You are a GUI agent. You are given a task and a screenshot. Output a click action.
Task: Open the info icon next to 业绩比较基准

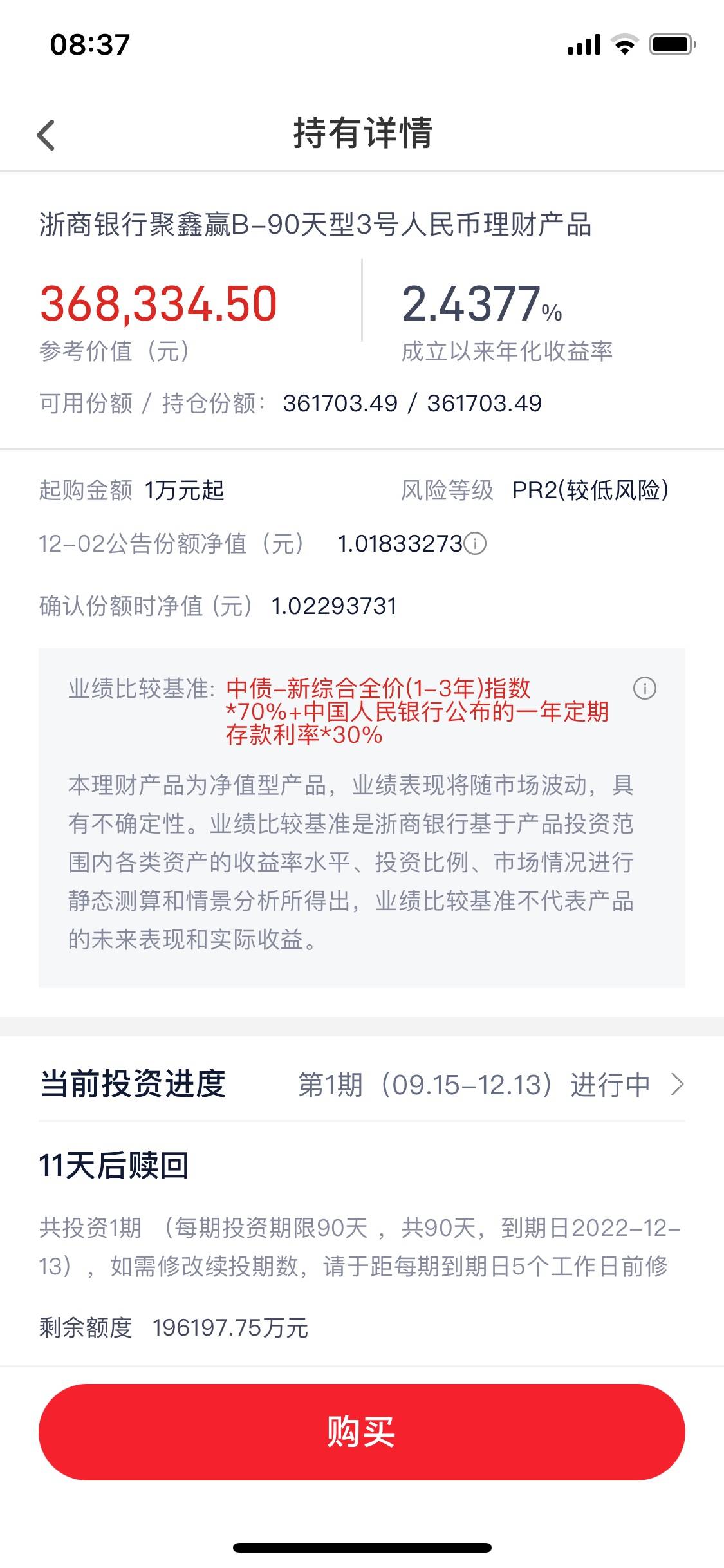[x=645, y=688]
